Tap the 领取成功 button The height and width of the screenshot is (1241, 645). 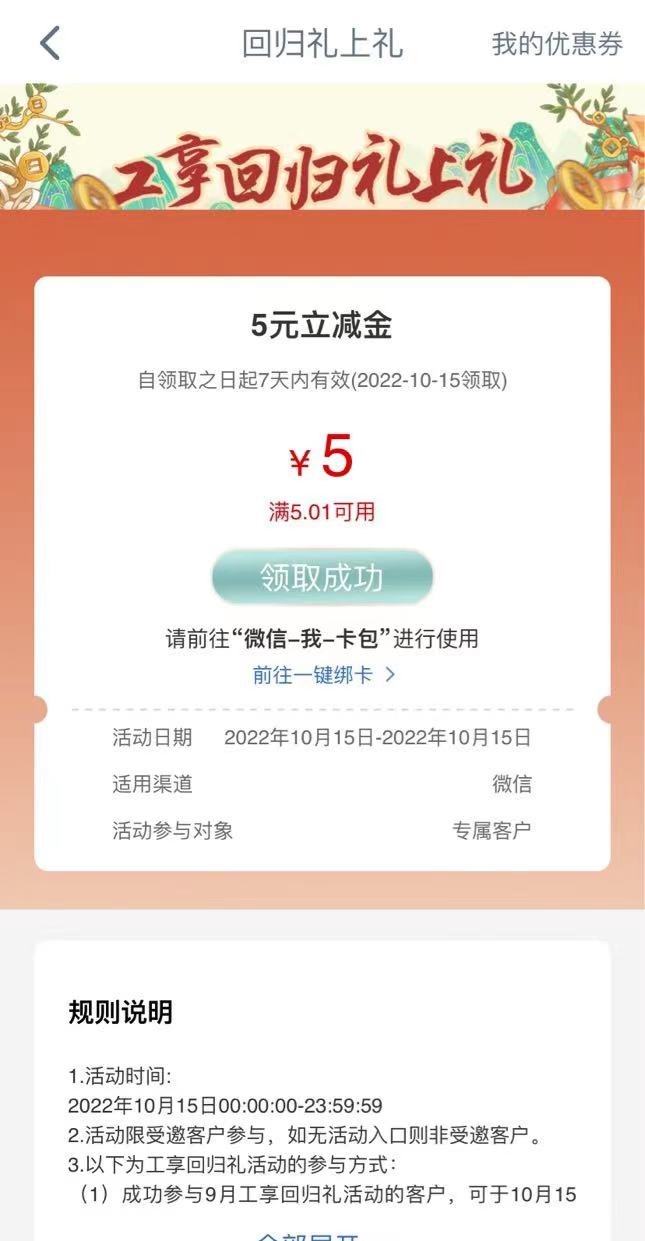(x=322, y=577)
